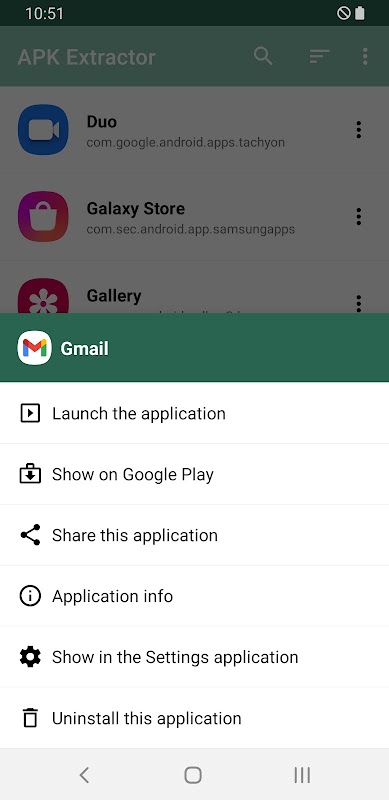Open Application info
Image resolution: width=389 pixels, height=800 pixels.
click(x=194, y=596)
